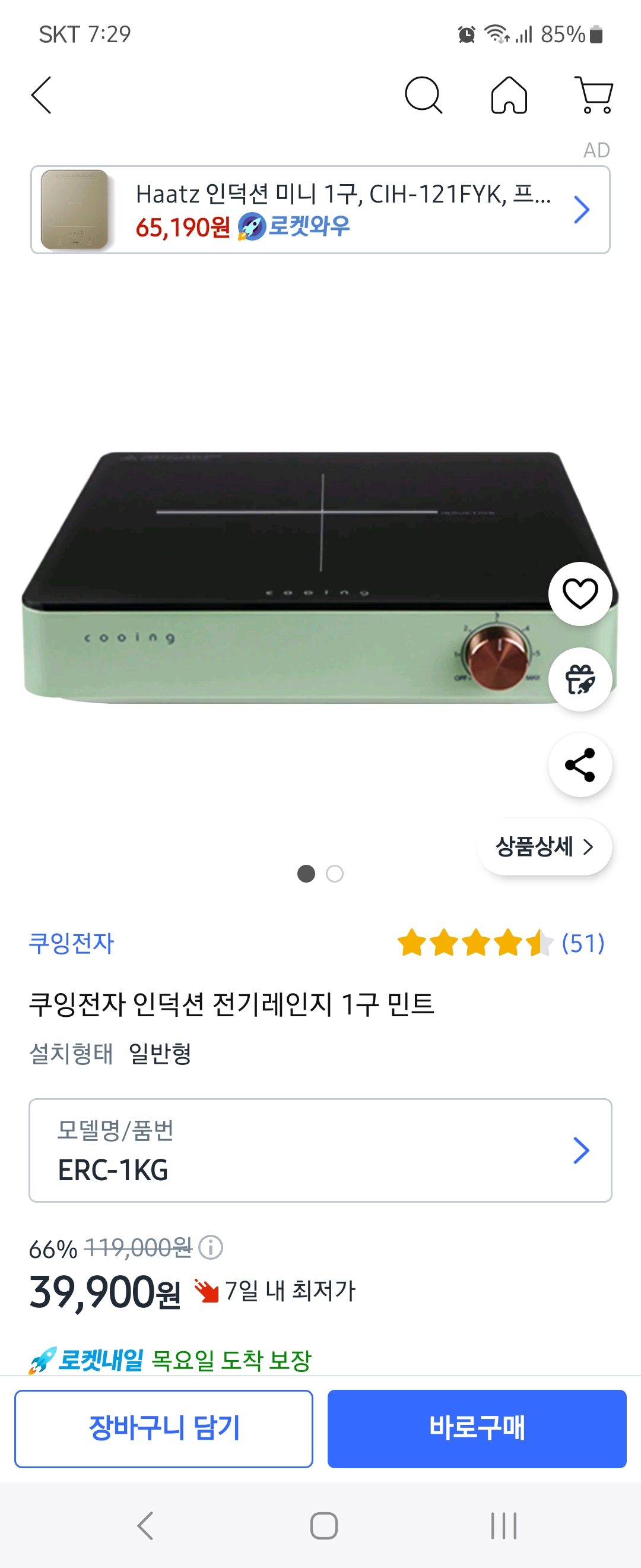The width and height of the screenshot is (641, 1568).
Task: Open the 모델명/품번 ERC-1KG row
Action: [320, 1150]
